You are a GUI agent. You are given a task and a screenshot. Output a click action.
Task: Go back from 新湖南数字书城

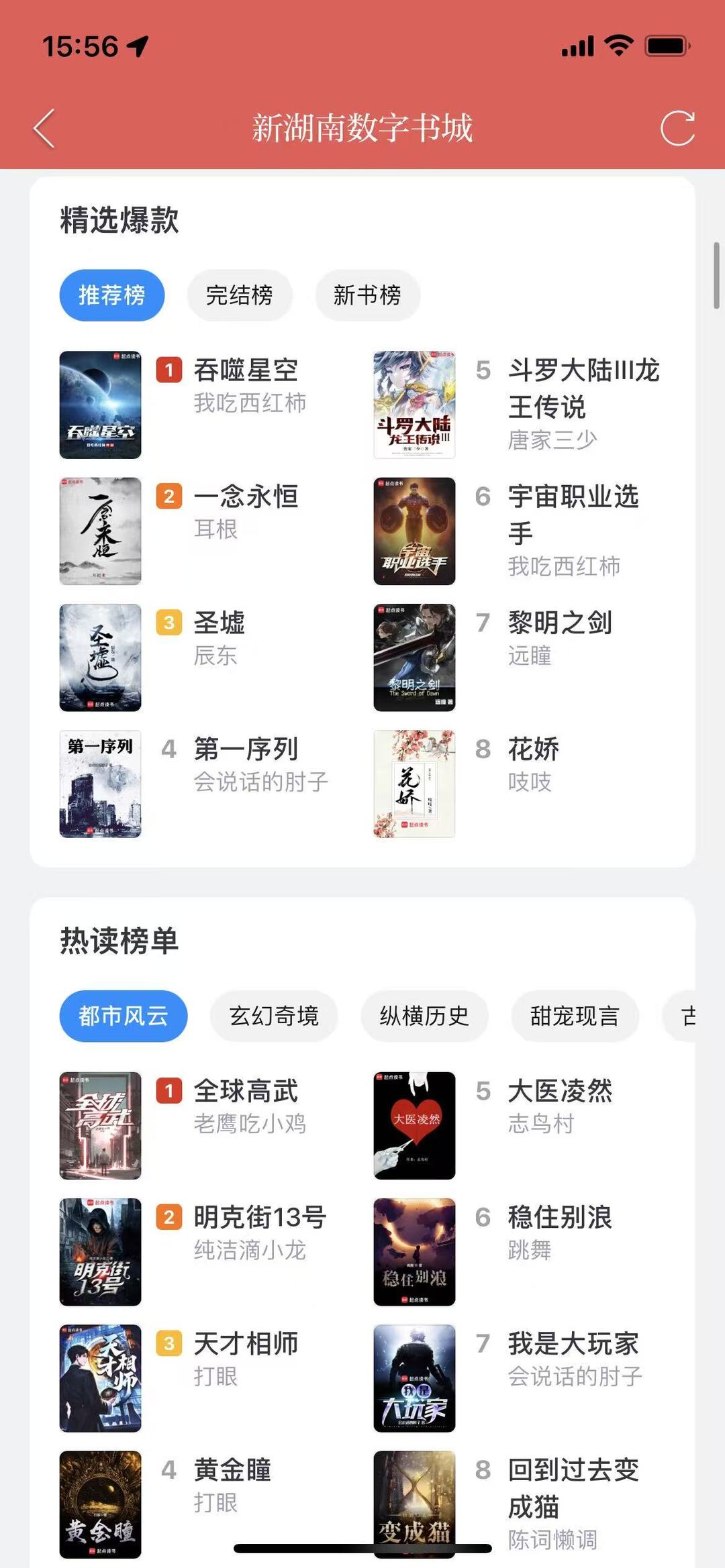(44, 127)
